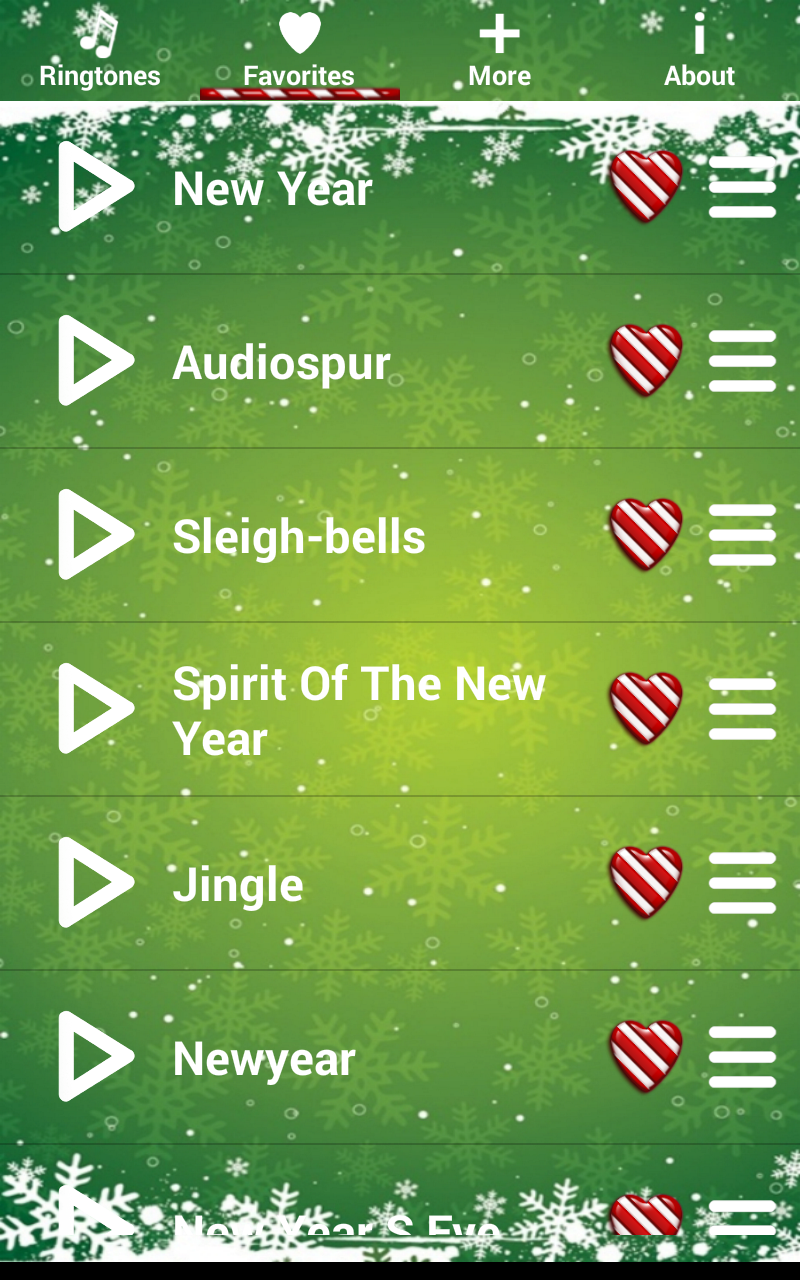
Task: Select the Favorites tab
Action: [300, 50]
